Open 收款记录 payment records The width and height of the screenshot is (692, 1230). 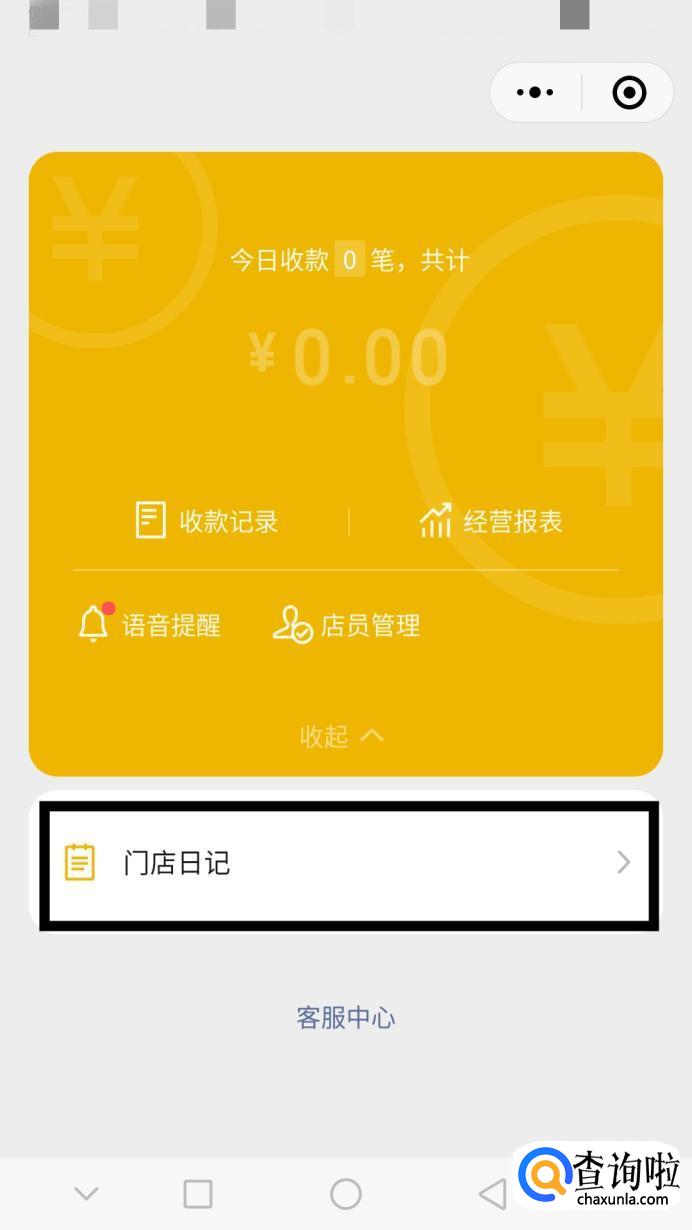click(207, 521)
